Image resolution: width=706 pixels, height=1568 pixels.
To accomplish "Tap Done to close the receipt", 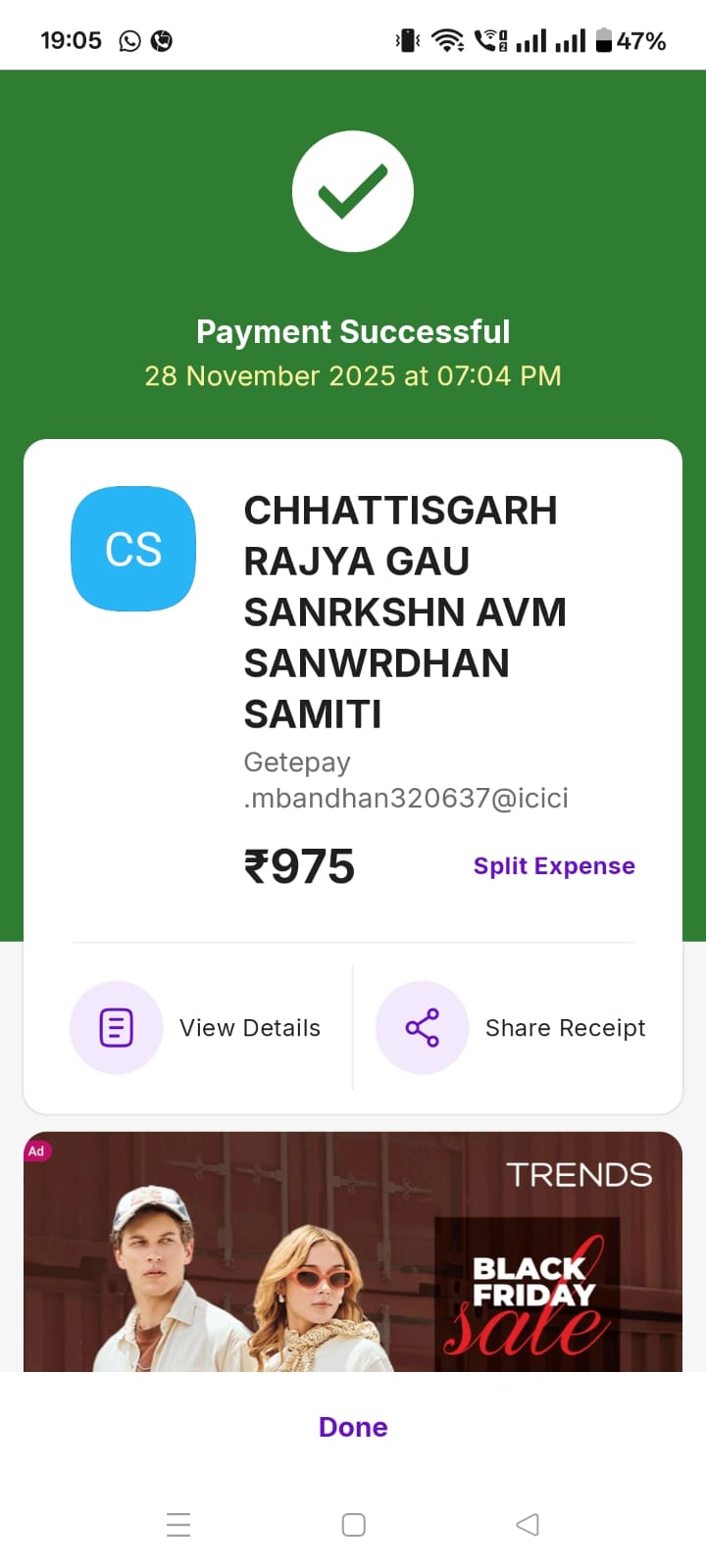I will (353, 1427).
